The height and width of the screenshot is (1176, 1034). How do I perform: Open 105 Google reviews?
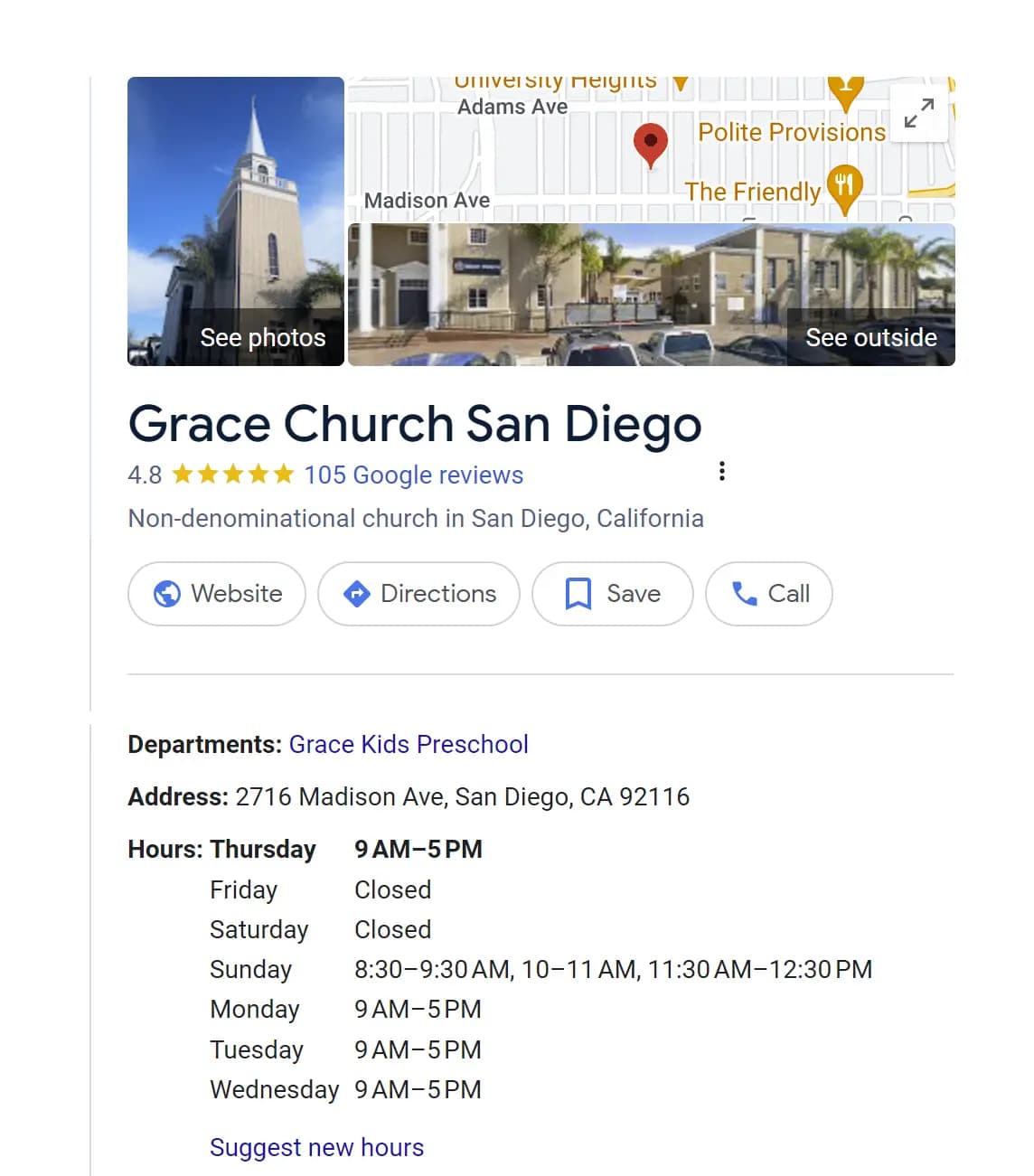414,475
